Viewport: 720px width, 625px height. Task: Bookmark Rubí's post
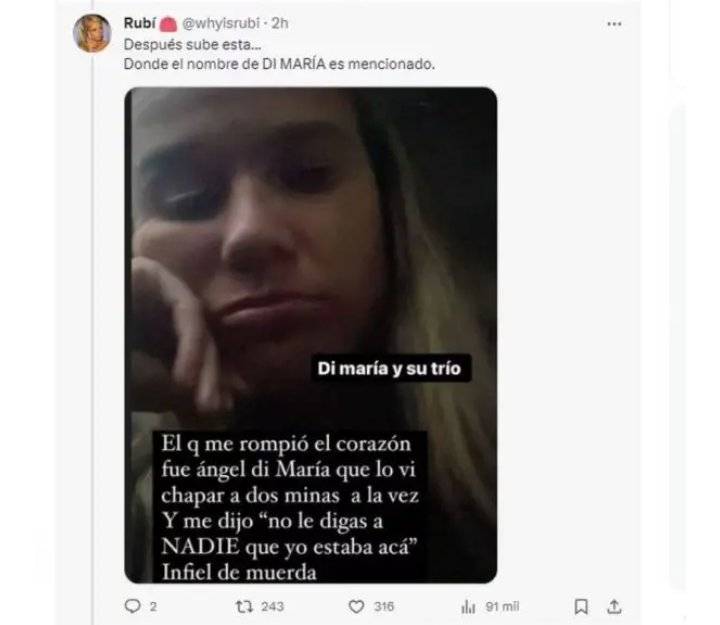[581, 606]
